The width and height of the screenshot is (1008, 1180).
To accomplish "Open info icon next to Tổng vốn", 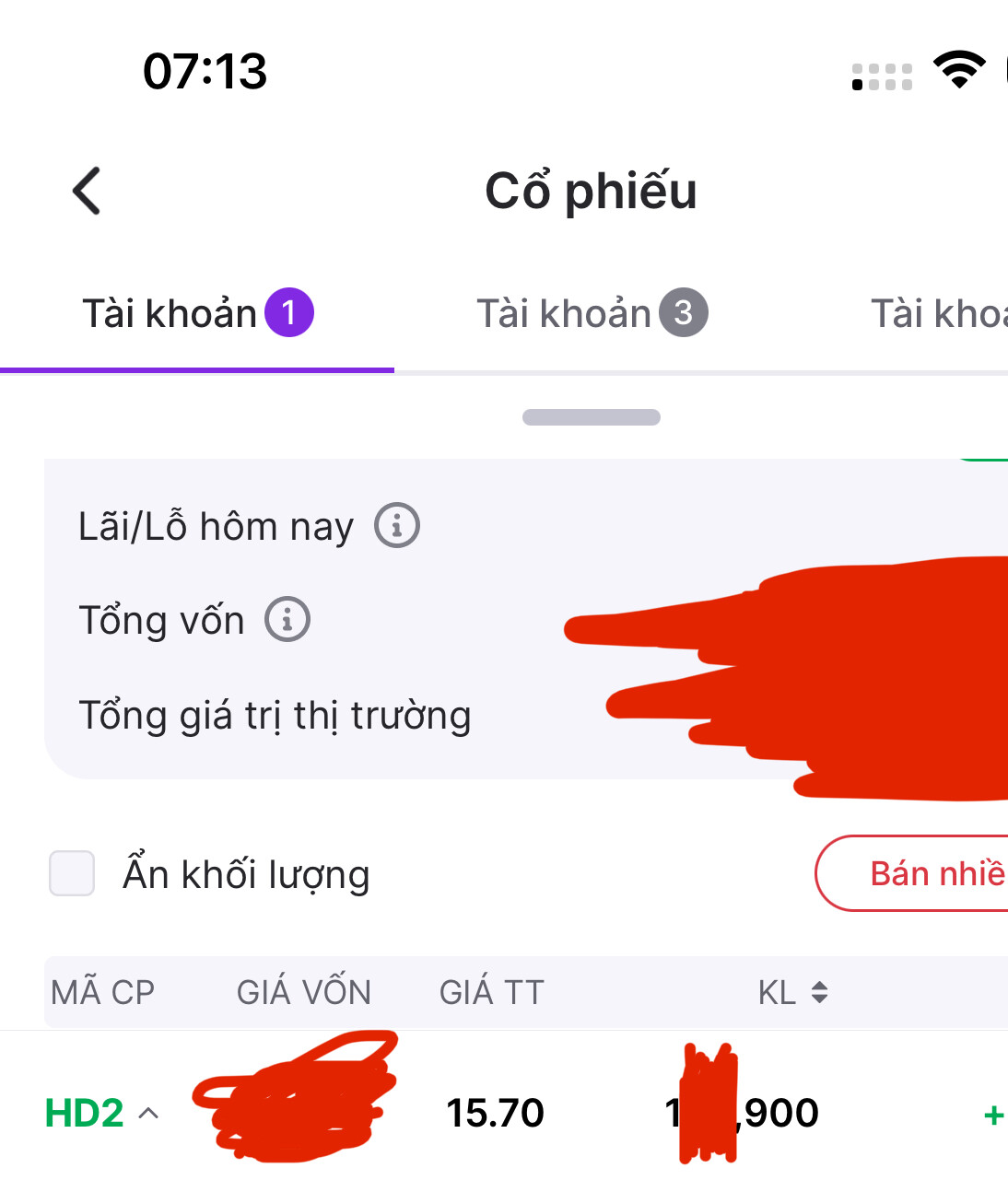I will click(287, 620).
